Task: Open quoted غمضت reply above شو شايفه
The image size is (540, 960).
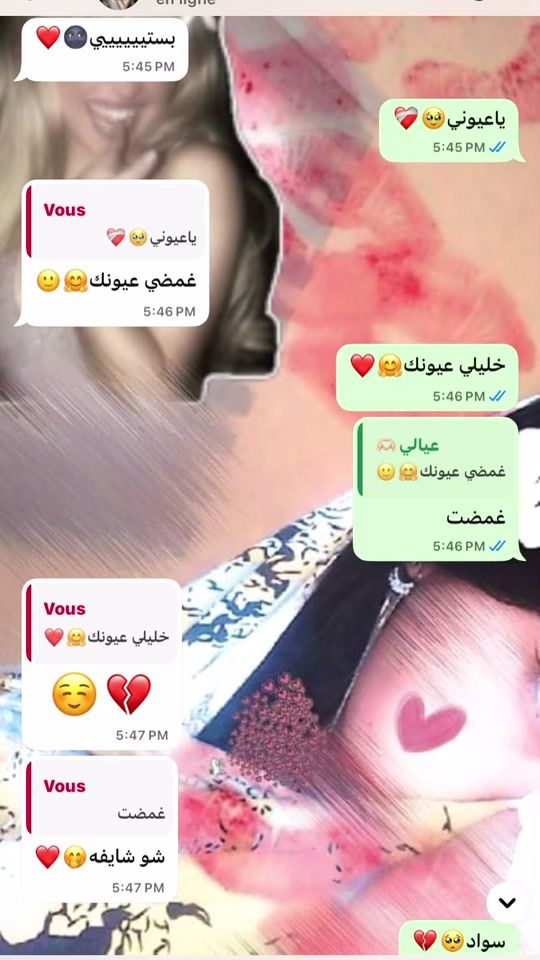Action: point(100,798)
